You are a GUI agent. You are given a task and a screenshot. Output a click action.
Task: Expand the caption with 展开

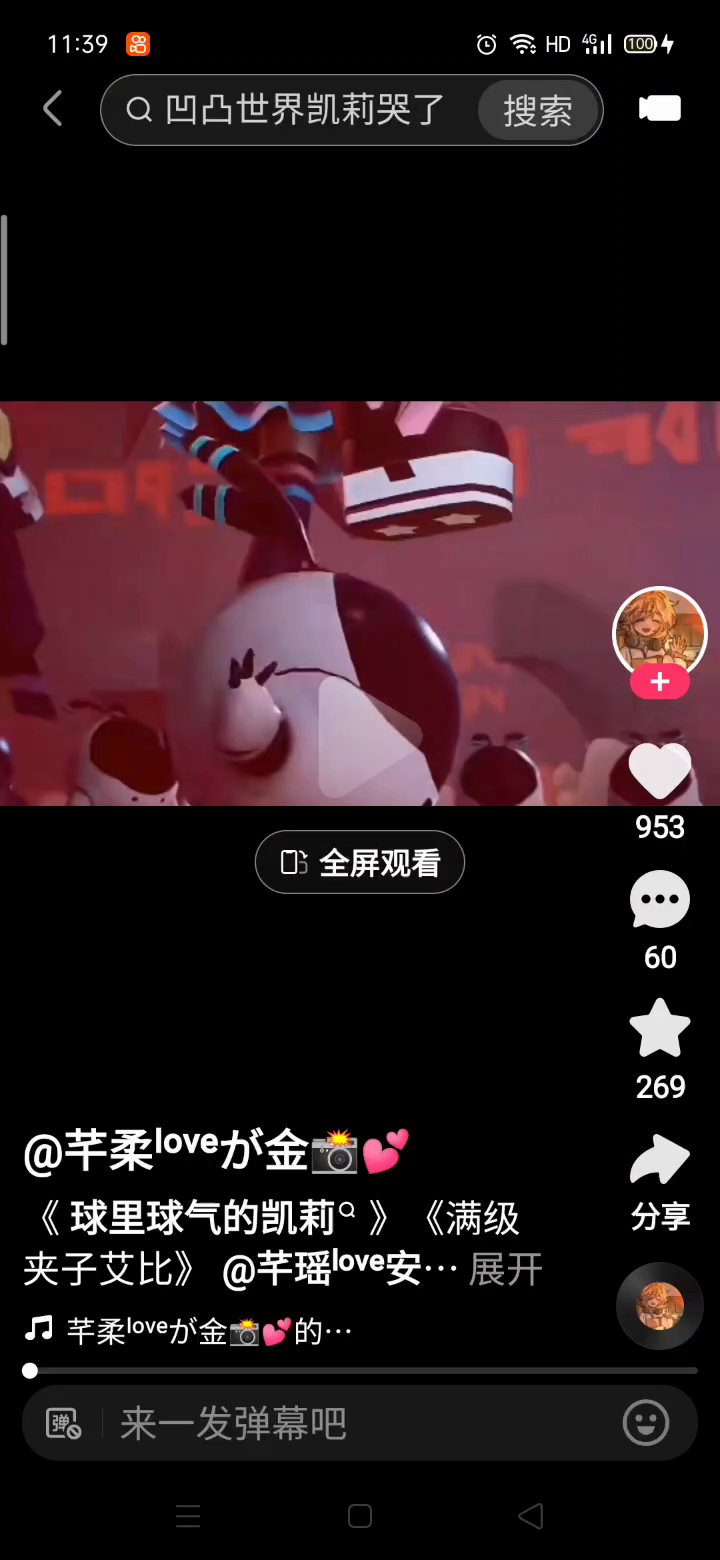pos(505,1270)
